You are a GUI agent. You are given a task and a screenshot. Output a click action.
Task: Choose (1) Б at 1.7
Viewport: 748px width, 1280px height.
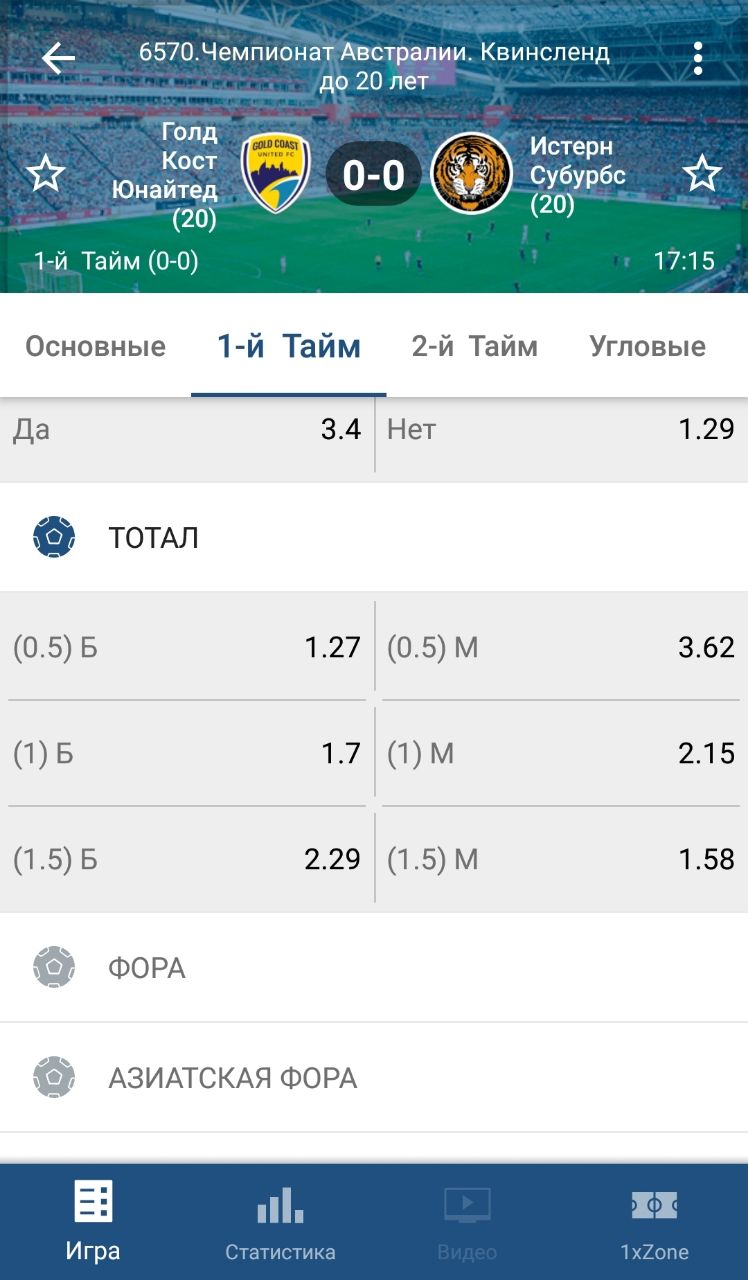187,753
